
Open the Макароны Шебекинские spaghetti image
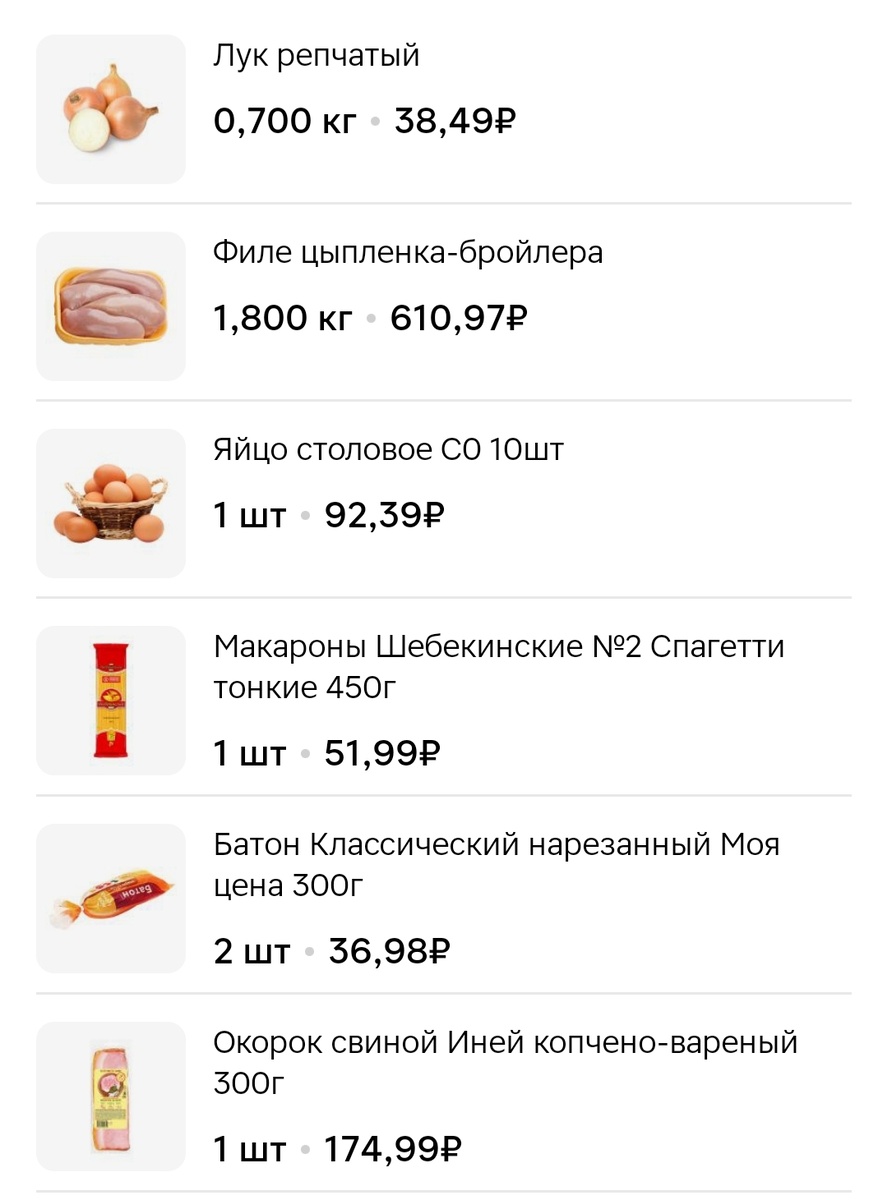(x=110, y=698)
